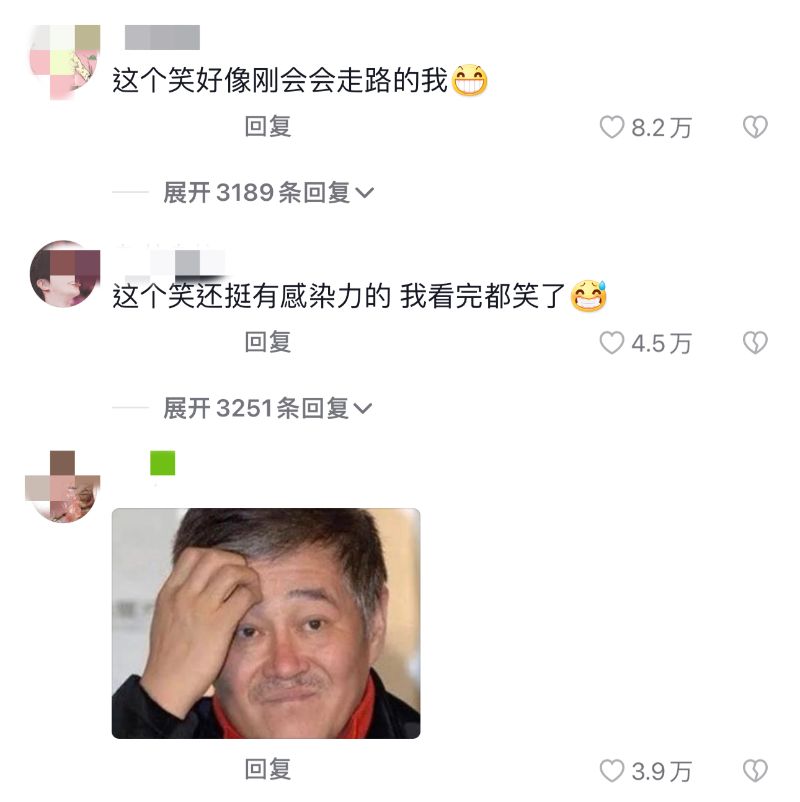Open the second commenter's profile avatar
The height and width of the screenshot is (802, 800).
pyautogui.click(x=64, y=273)
